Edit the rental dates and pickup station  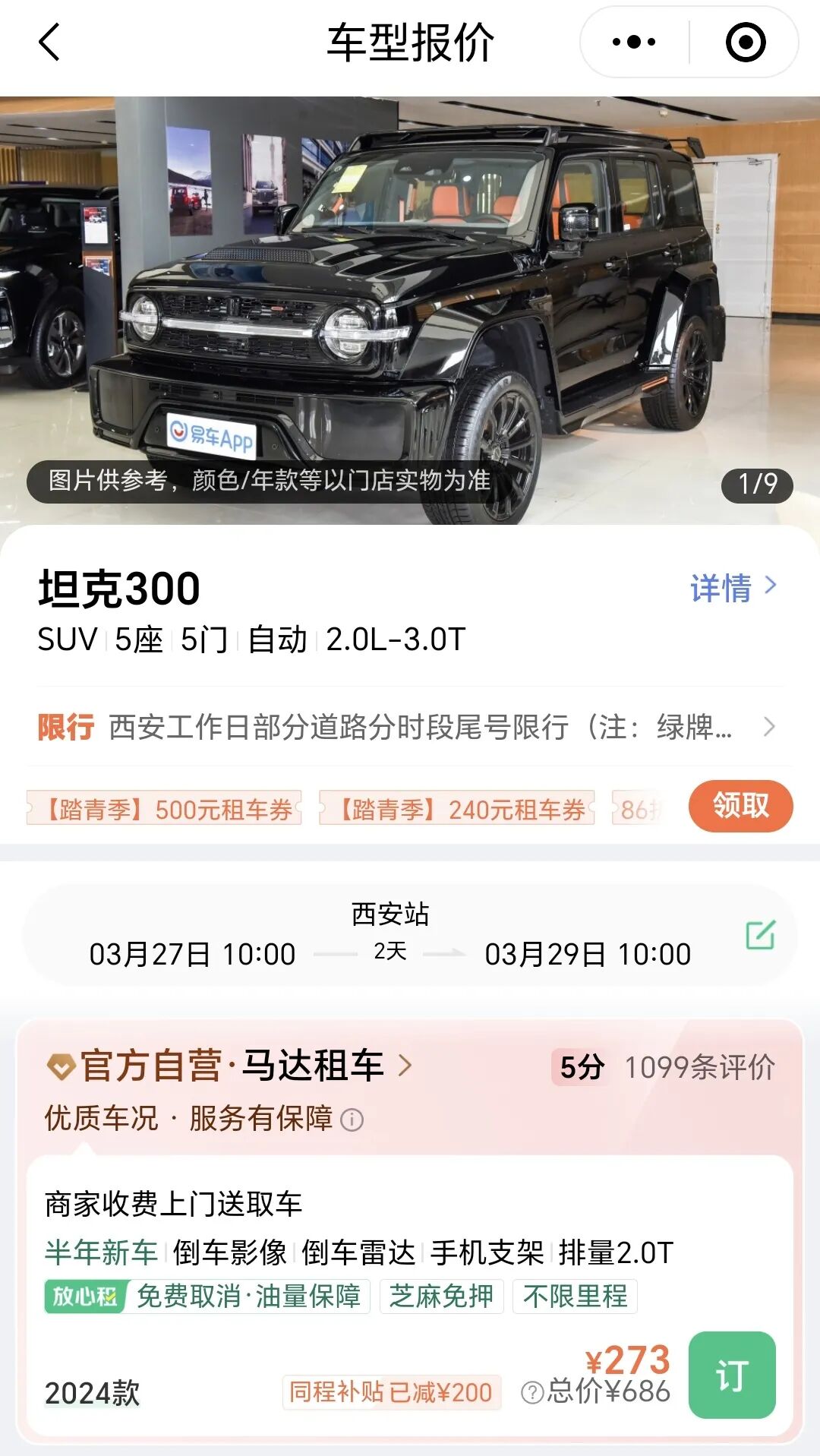760,935
